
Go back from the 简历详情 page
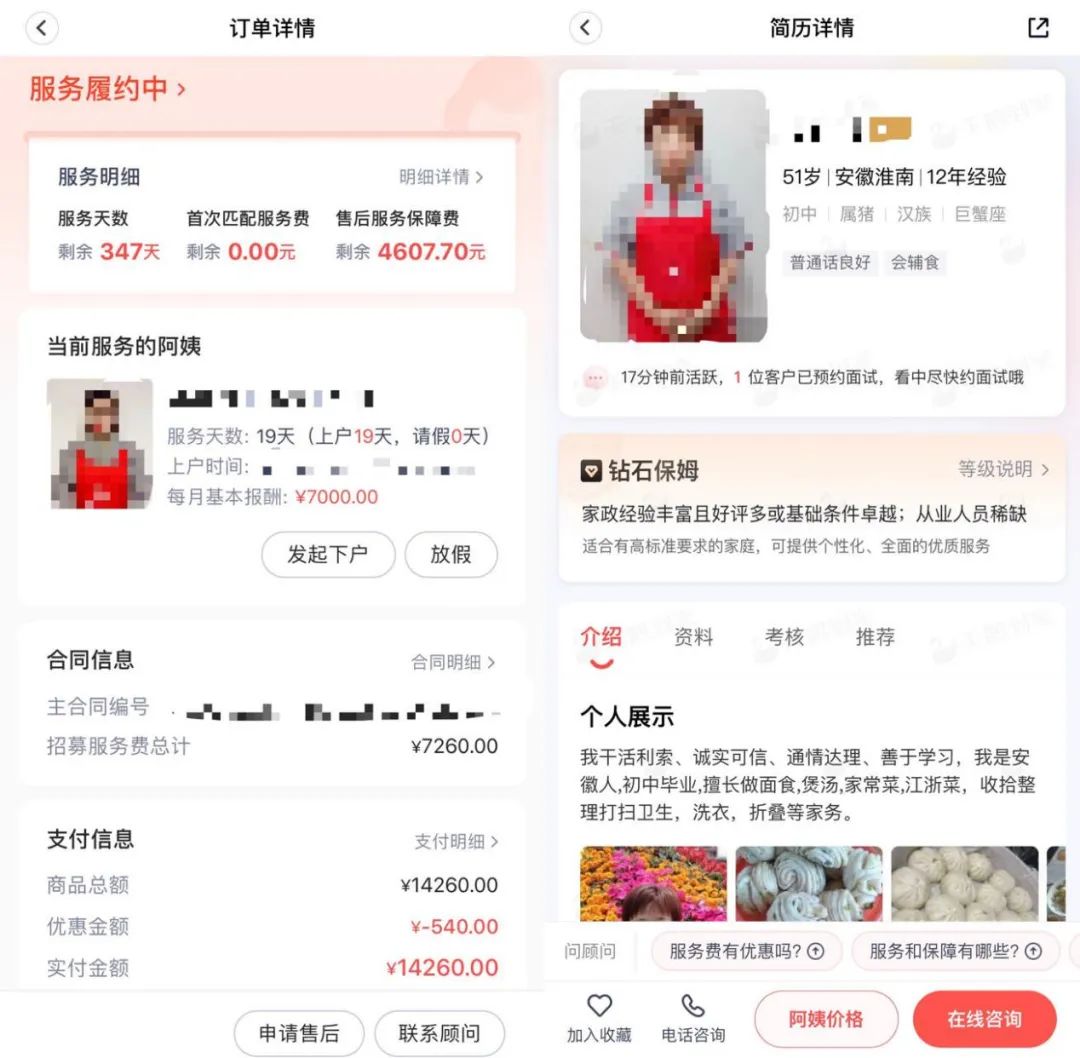585,28
